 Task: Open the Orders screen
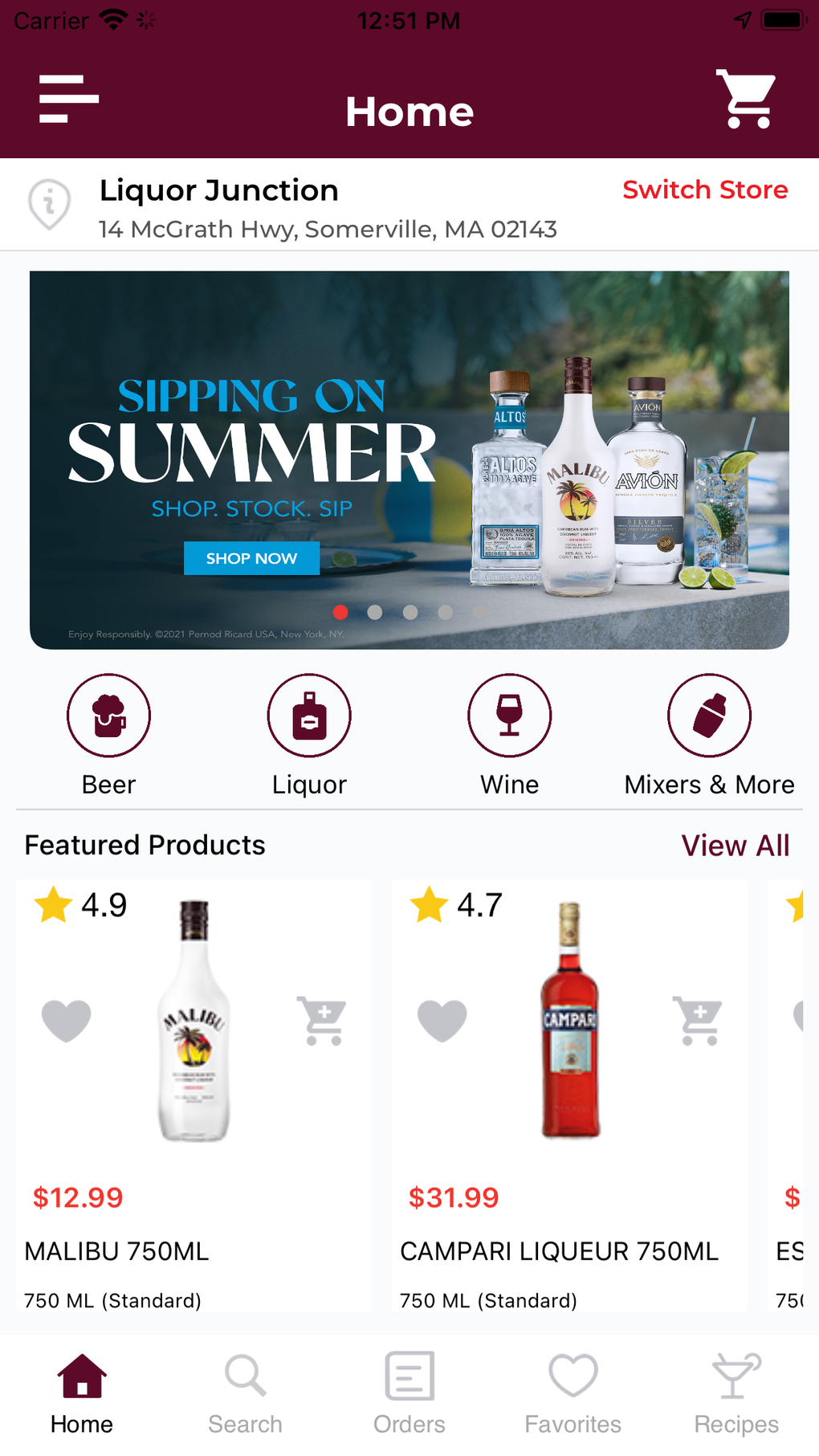point(409,1389)
